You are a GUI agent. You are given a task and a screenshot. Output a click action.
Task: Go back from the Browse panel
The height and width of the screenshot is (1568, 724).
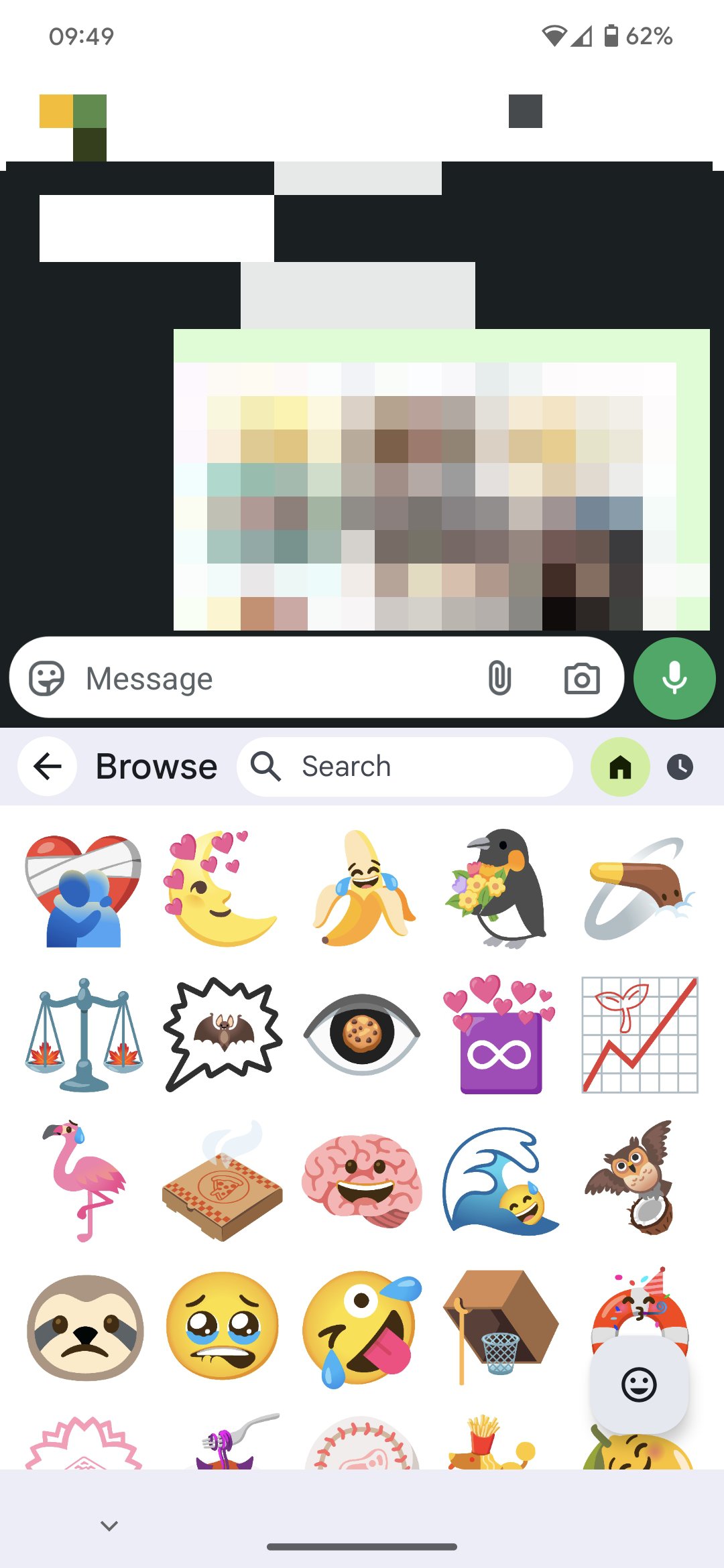(48, 767)
